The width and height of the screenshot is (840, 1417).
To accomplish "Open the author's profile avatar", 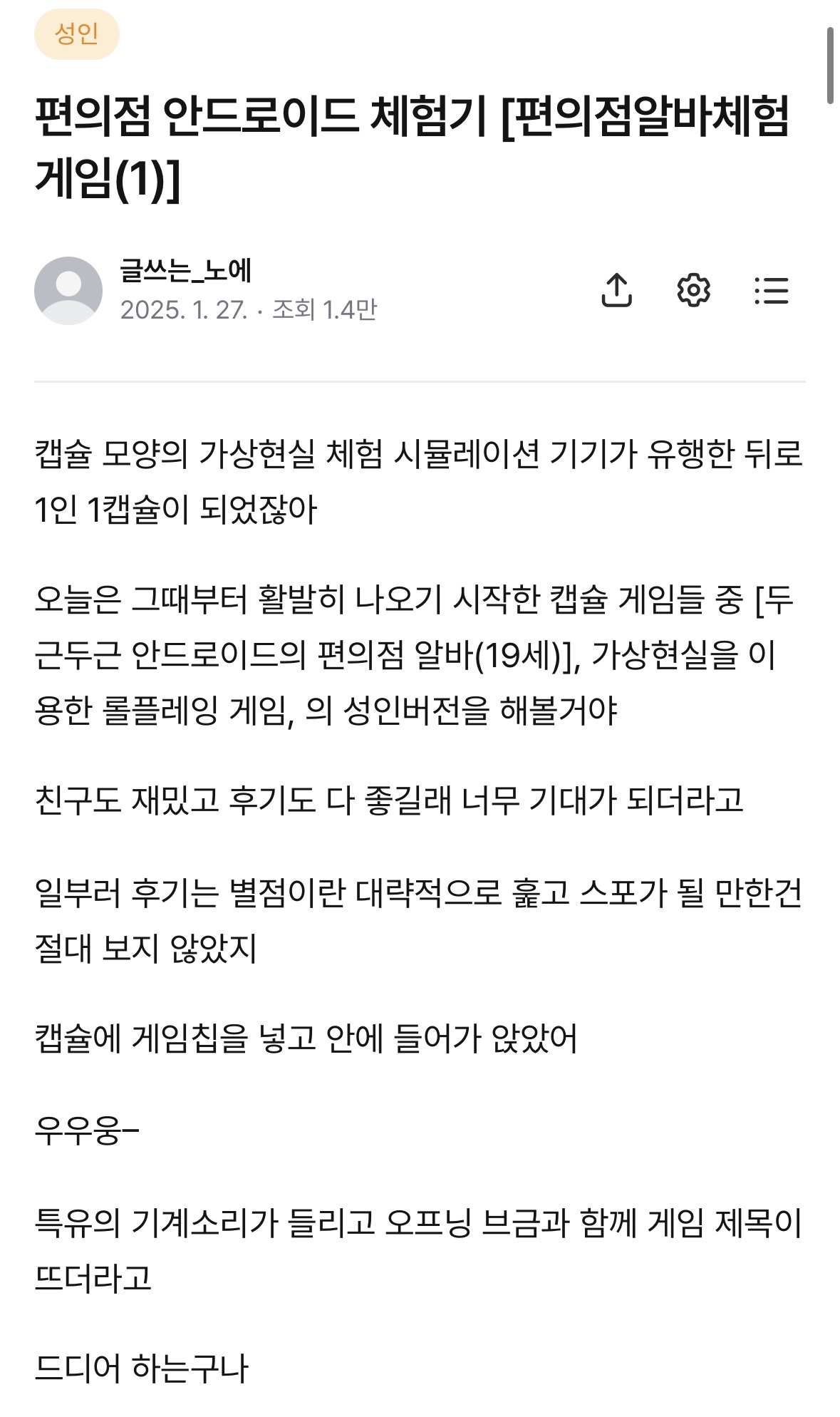I will [68, 291].
